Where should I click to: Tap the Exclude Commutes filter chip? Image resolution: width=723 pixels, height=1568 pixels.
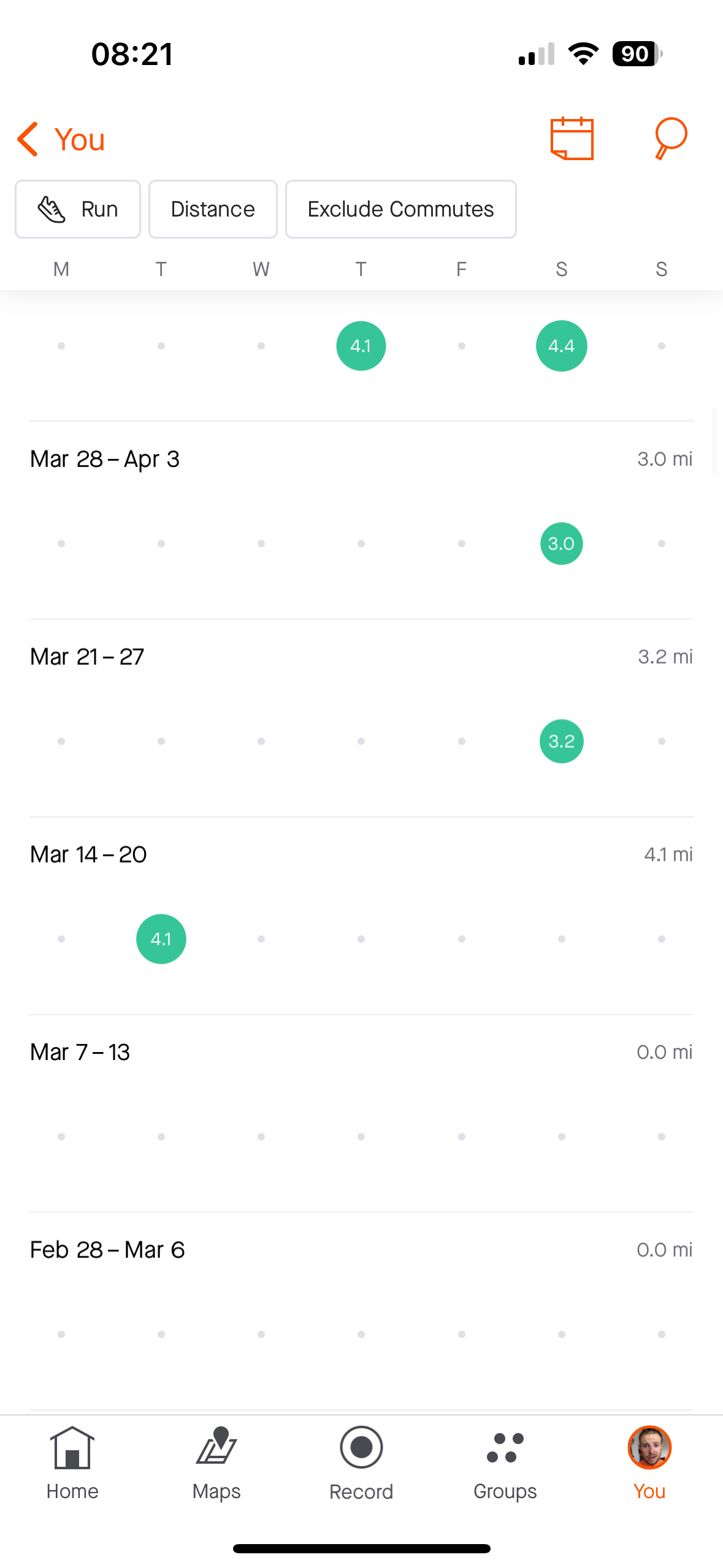pyautogui.click(x=400, y=209)
